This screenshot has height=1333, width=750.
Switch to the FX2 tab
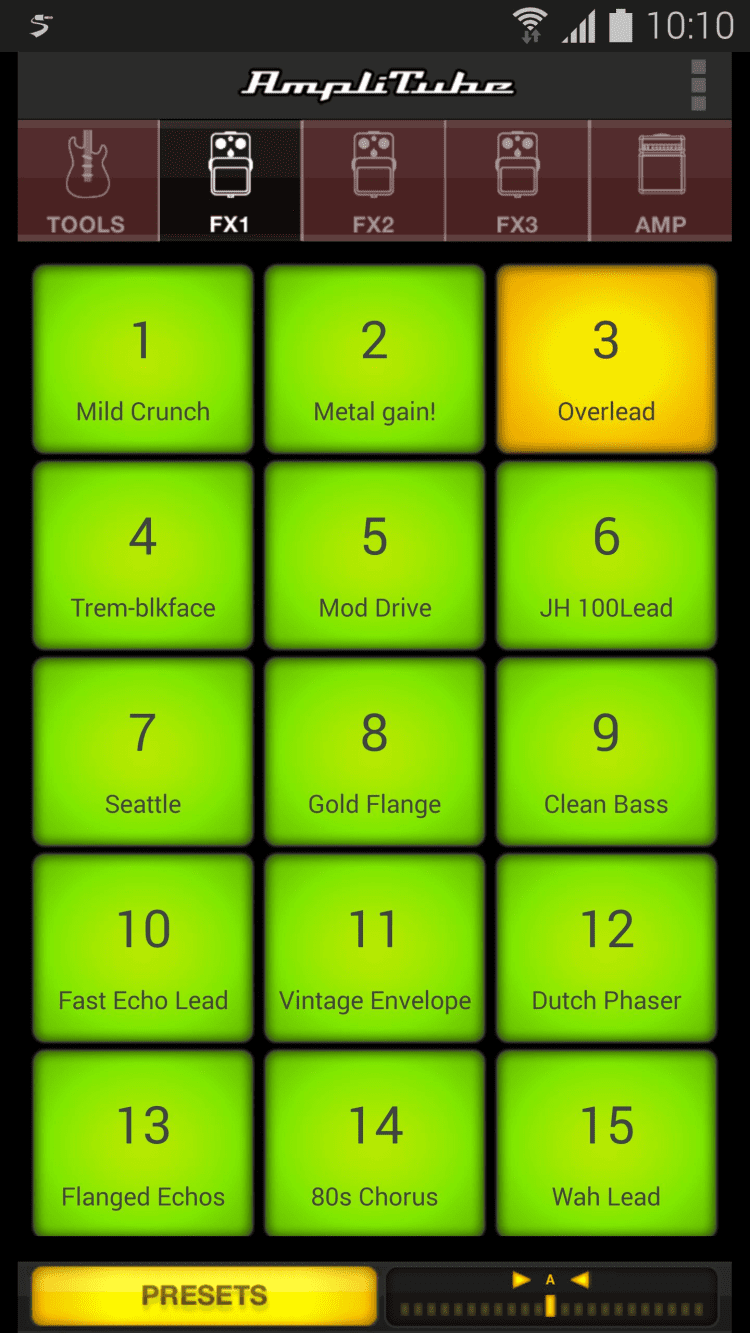click(x=373, y=181)
